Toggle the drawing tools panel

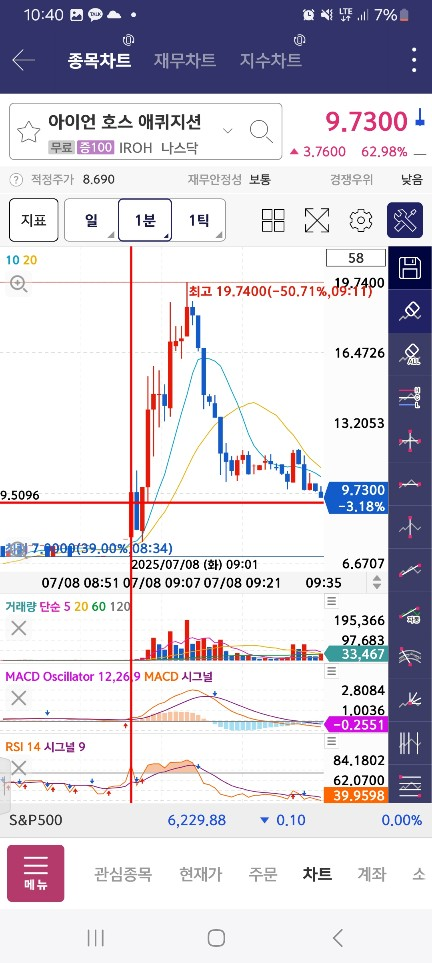click(405, 220)
